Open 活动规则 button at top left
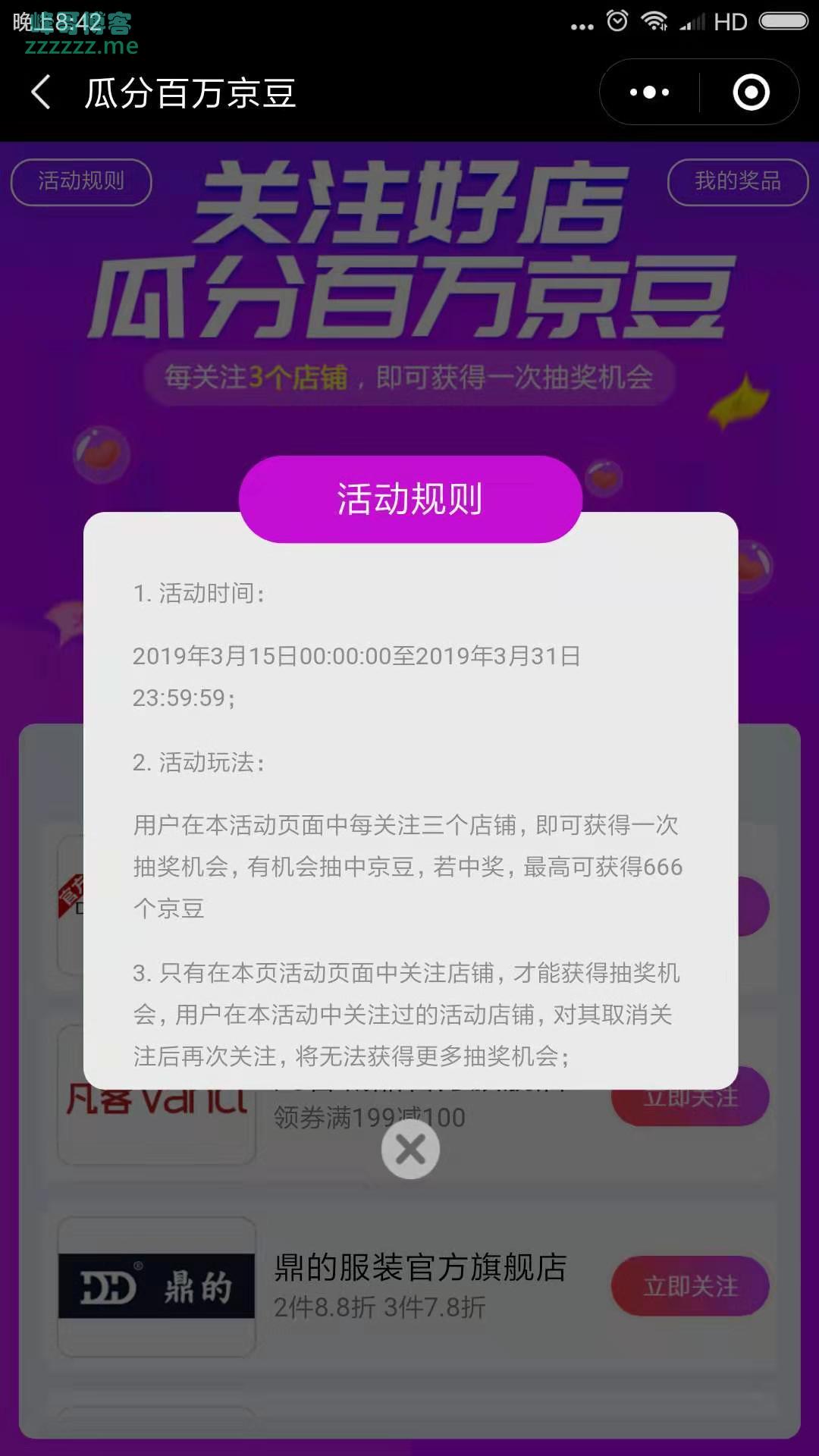 click(81, 181)
